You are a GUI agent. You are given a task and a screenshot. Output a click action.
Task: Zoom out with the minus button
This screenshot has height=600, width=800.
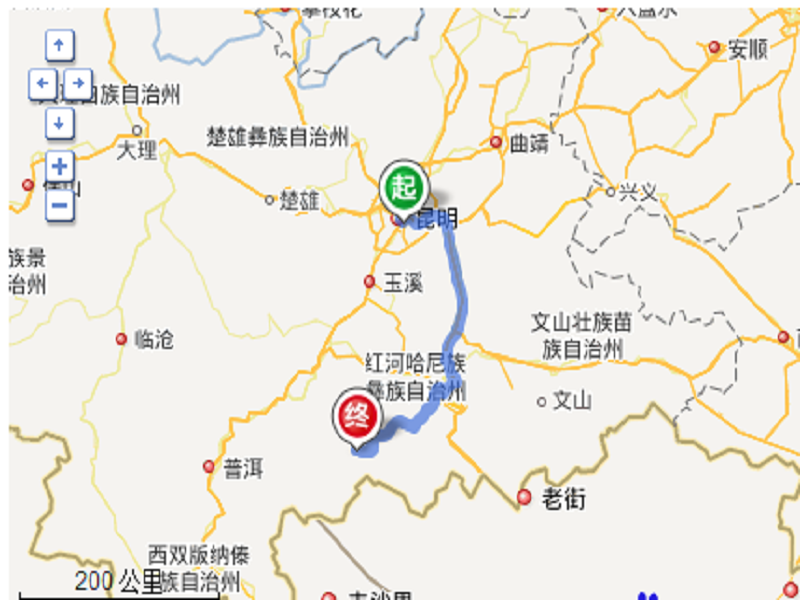click(x=60, y=205)
